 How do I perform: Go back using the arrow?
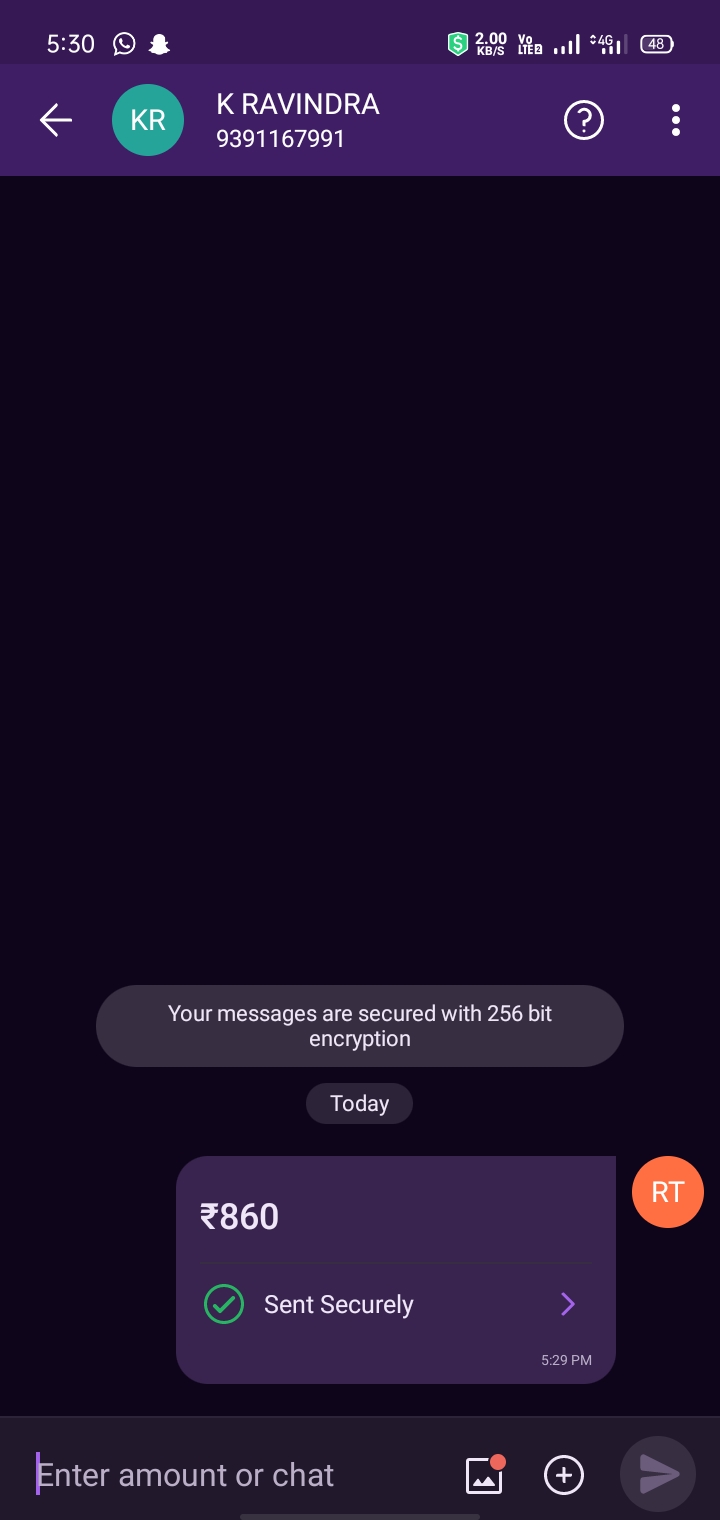[x=56, y=120]
